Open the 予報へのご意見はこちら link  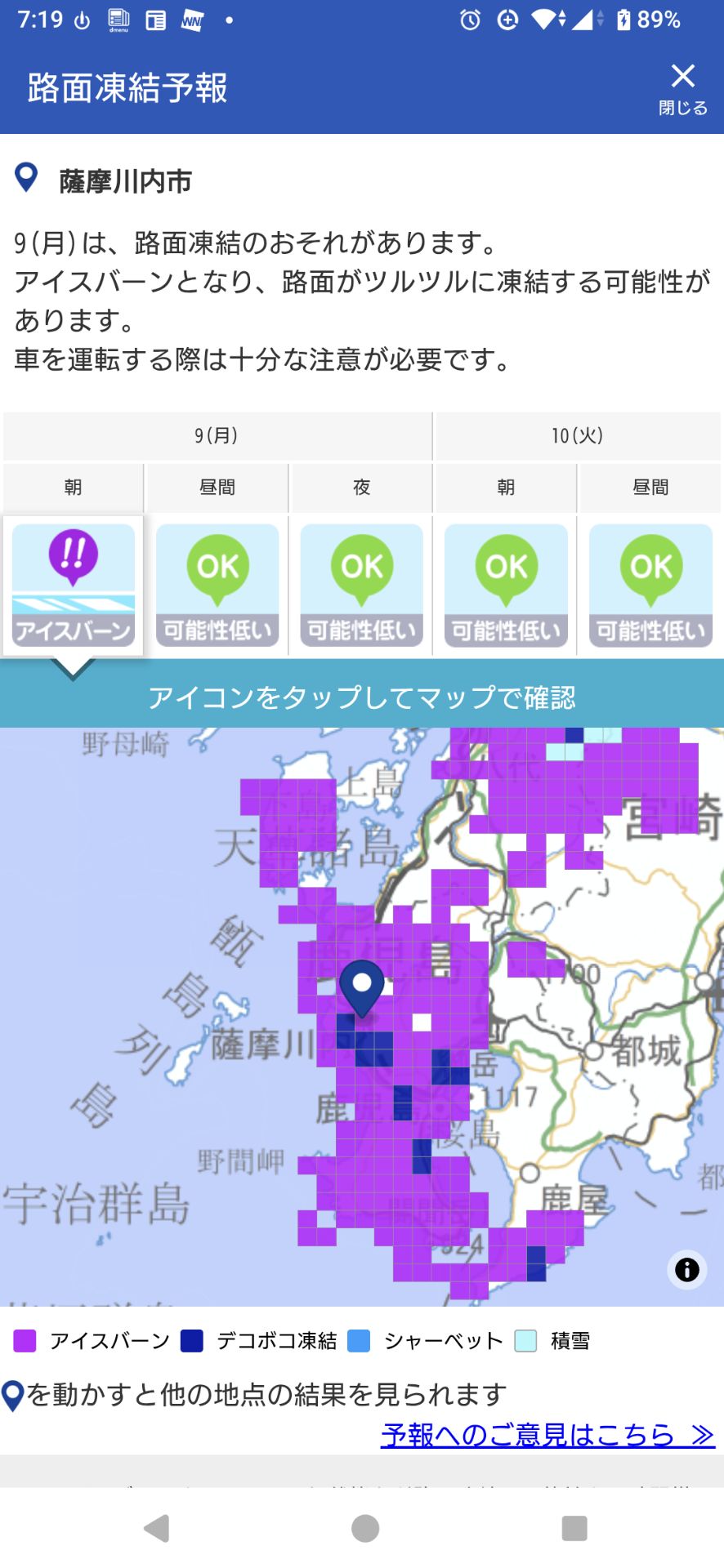tap(547, 1435)
